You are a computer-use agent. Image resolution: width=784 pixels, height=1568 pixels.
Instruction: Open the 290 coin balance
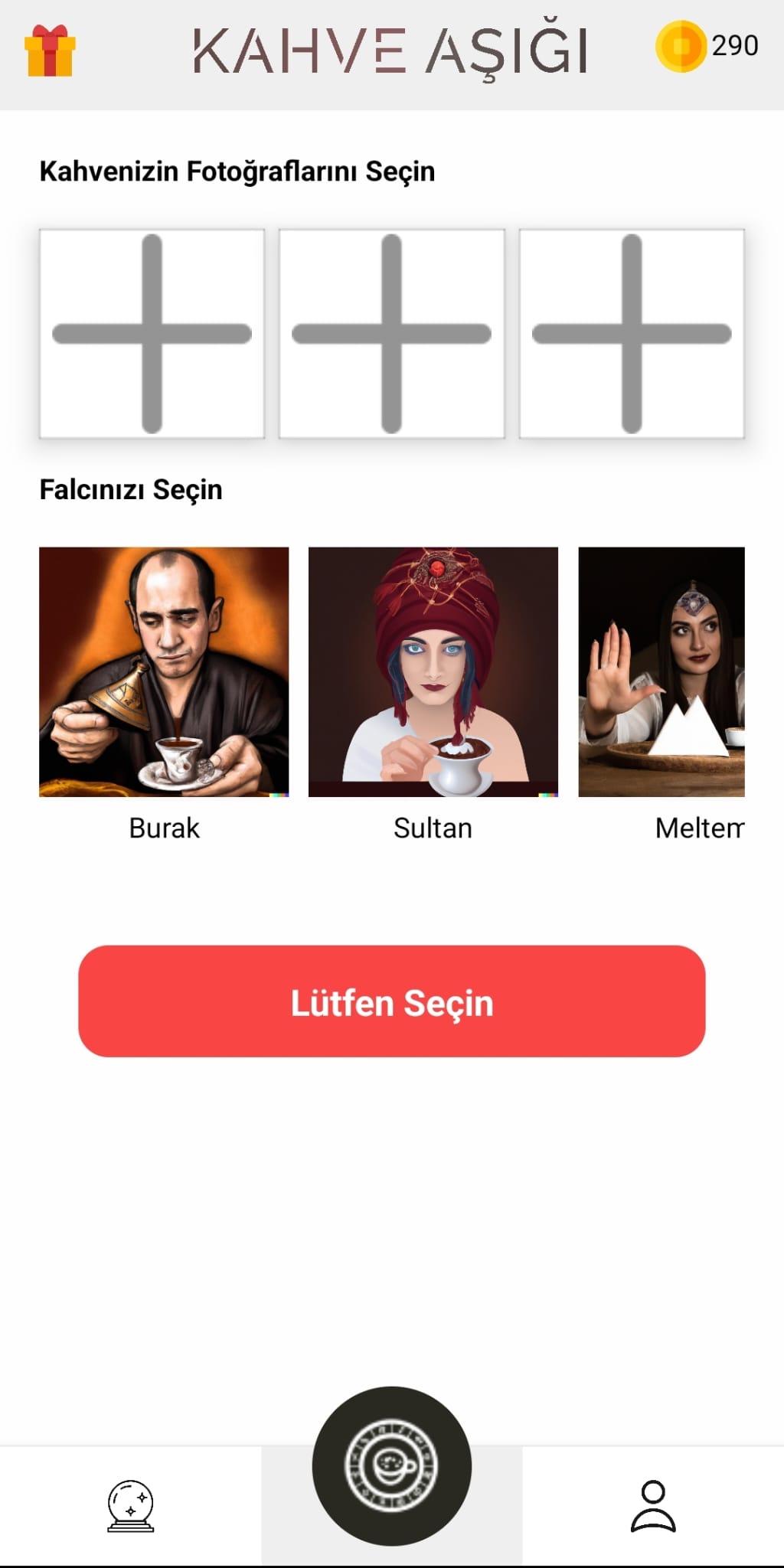click(x=707, y=47)
